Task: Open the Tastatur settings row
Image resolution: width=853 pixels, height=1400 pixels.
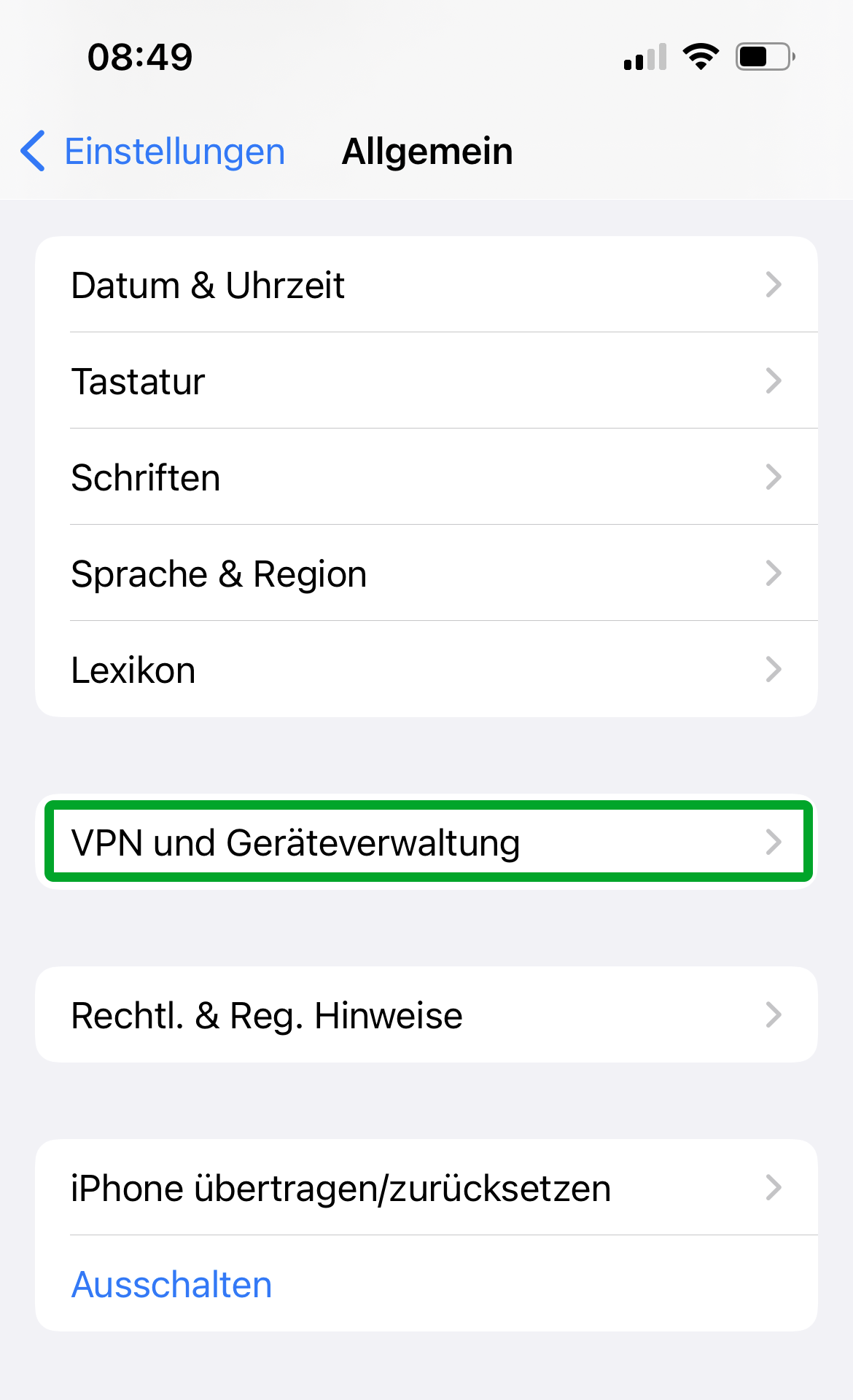Action: tap(426, 380)
